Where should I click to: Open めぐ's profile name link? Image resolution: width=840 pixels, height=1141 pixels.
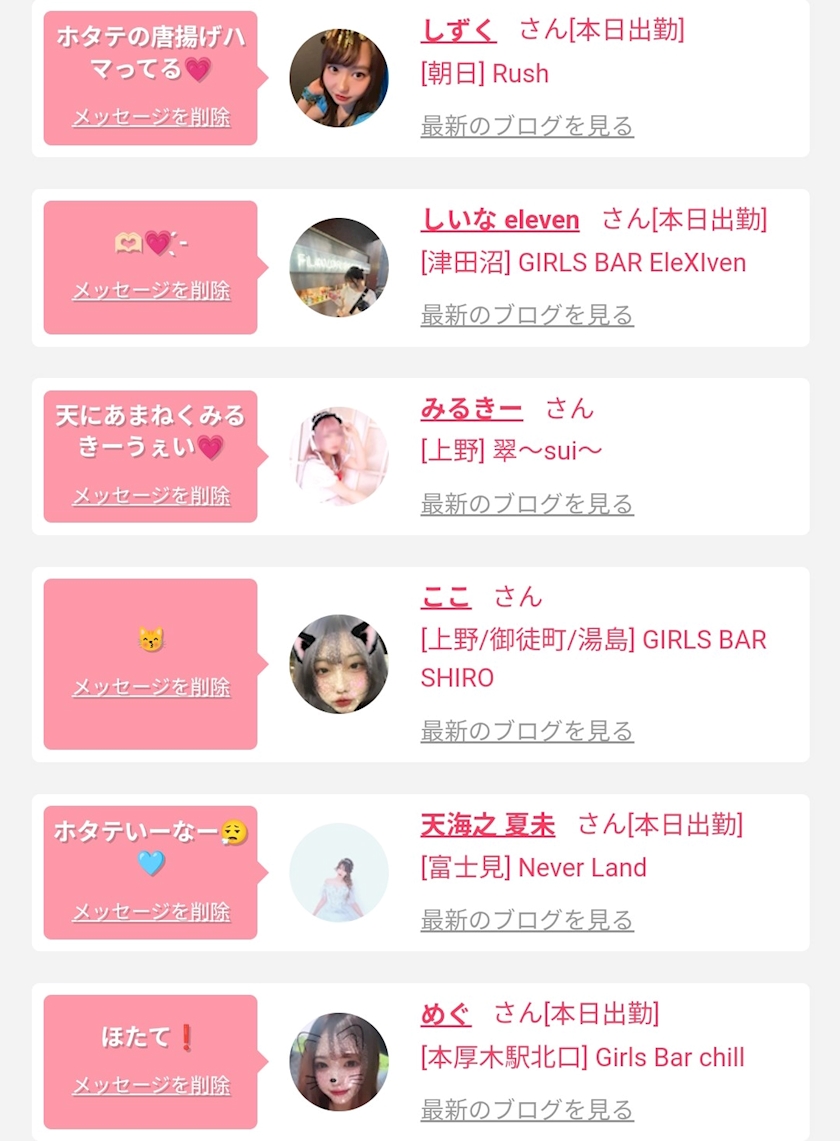(x=445, y=1014)
